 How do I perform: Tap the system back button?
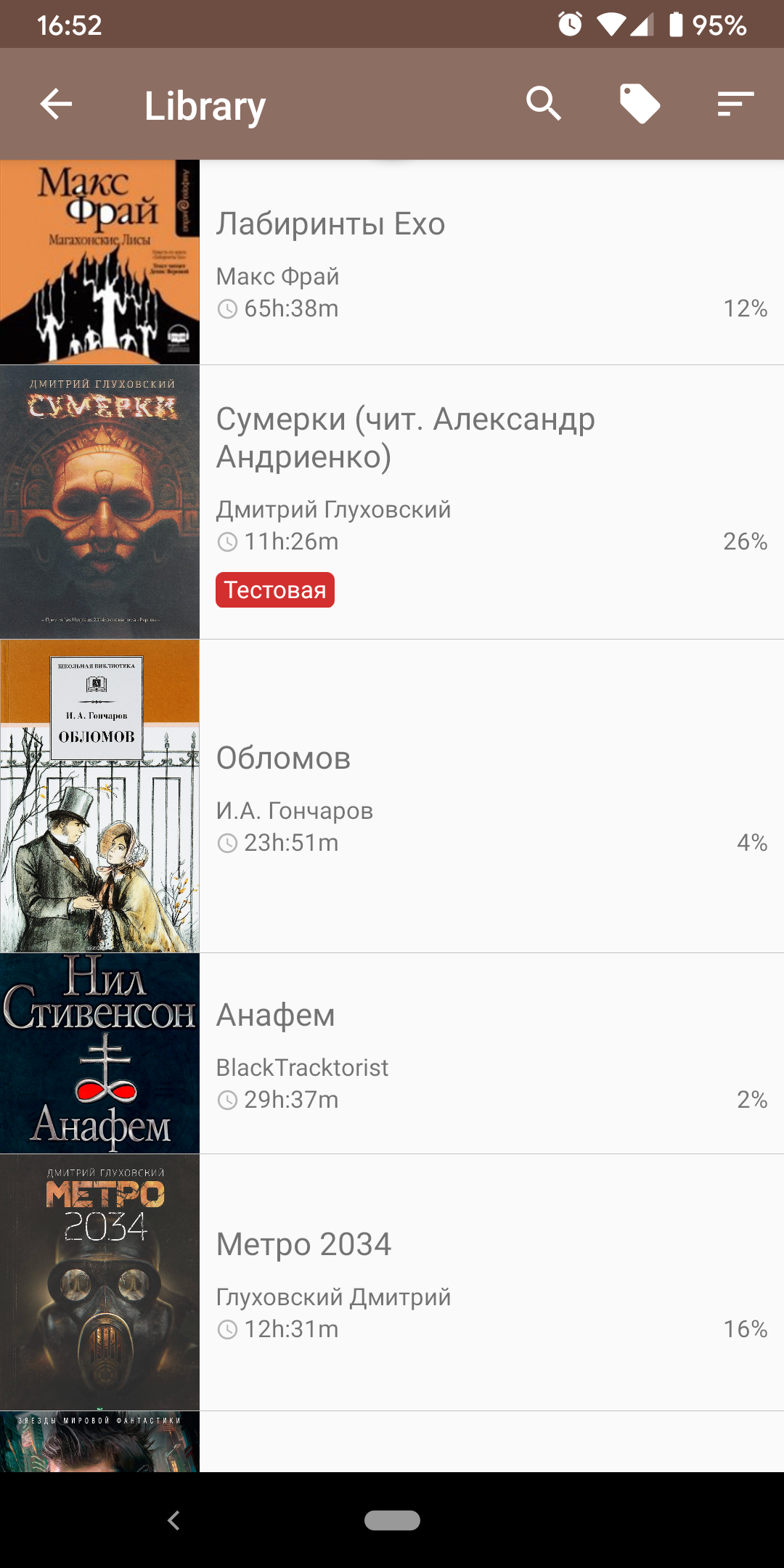[x=173, y=1520]
